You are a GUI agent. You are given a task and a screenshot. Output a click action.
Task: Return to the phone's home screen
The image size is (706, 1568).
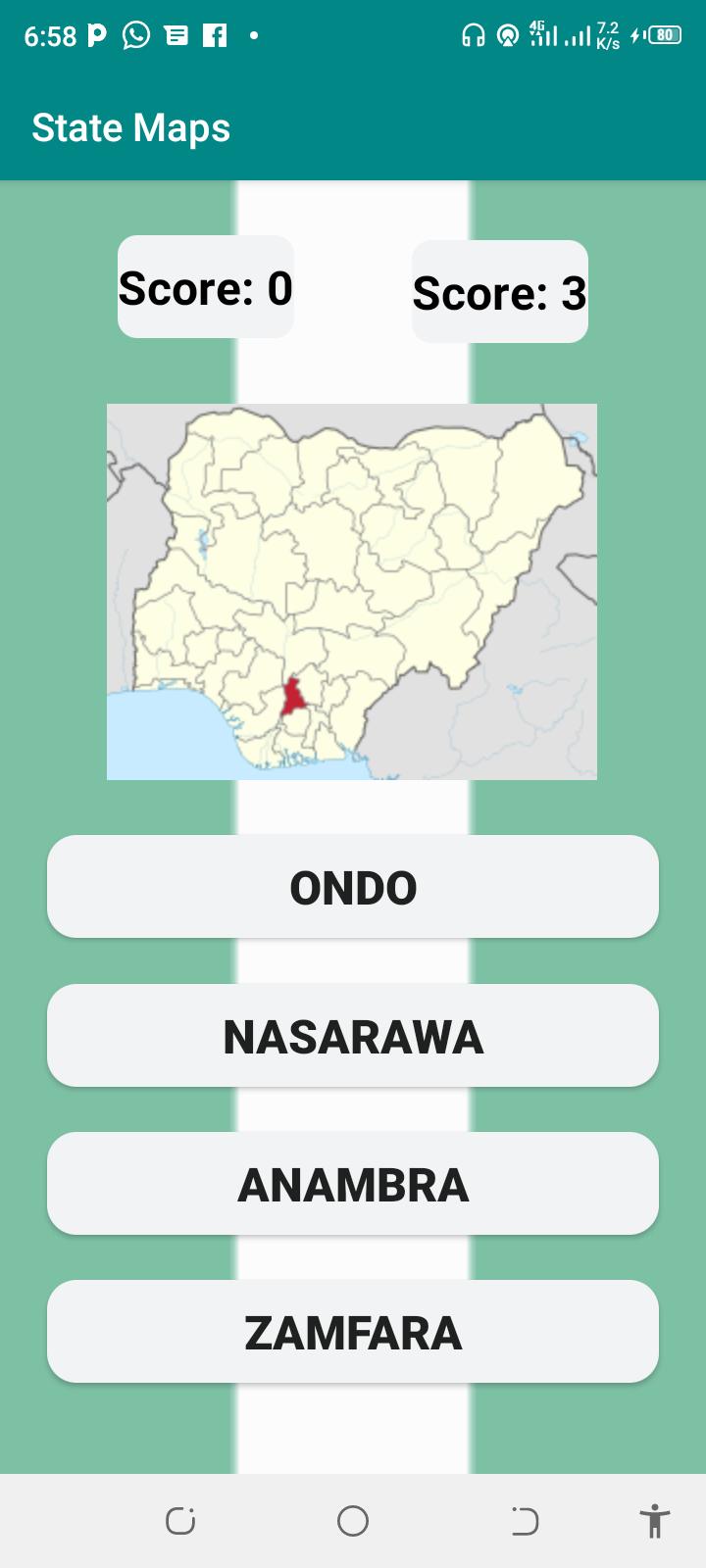(353, 1521)
